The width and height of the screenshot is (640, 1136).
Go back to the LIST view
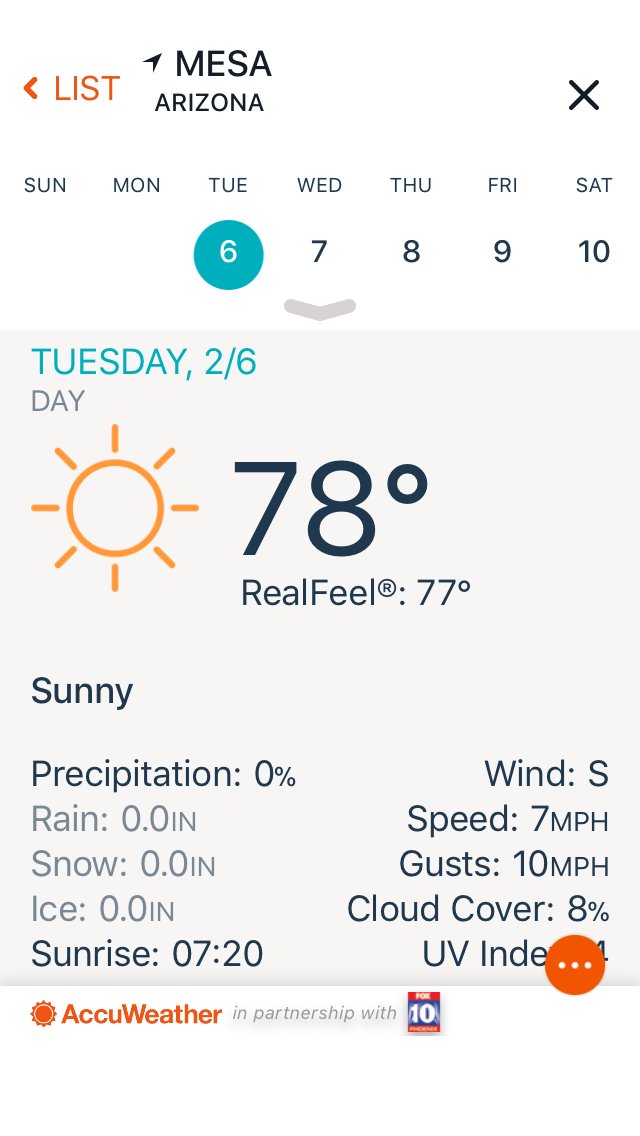72,88
